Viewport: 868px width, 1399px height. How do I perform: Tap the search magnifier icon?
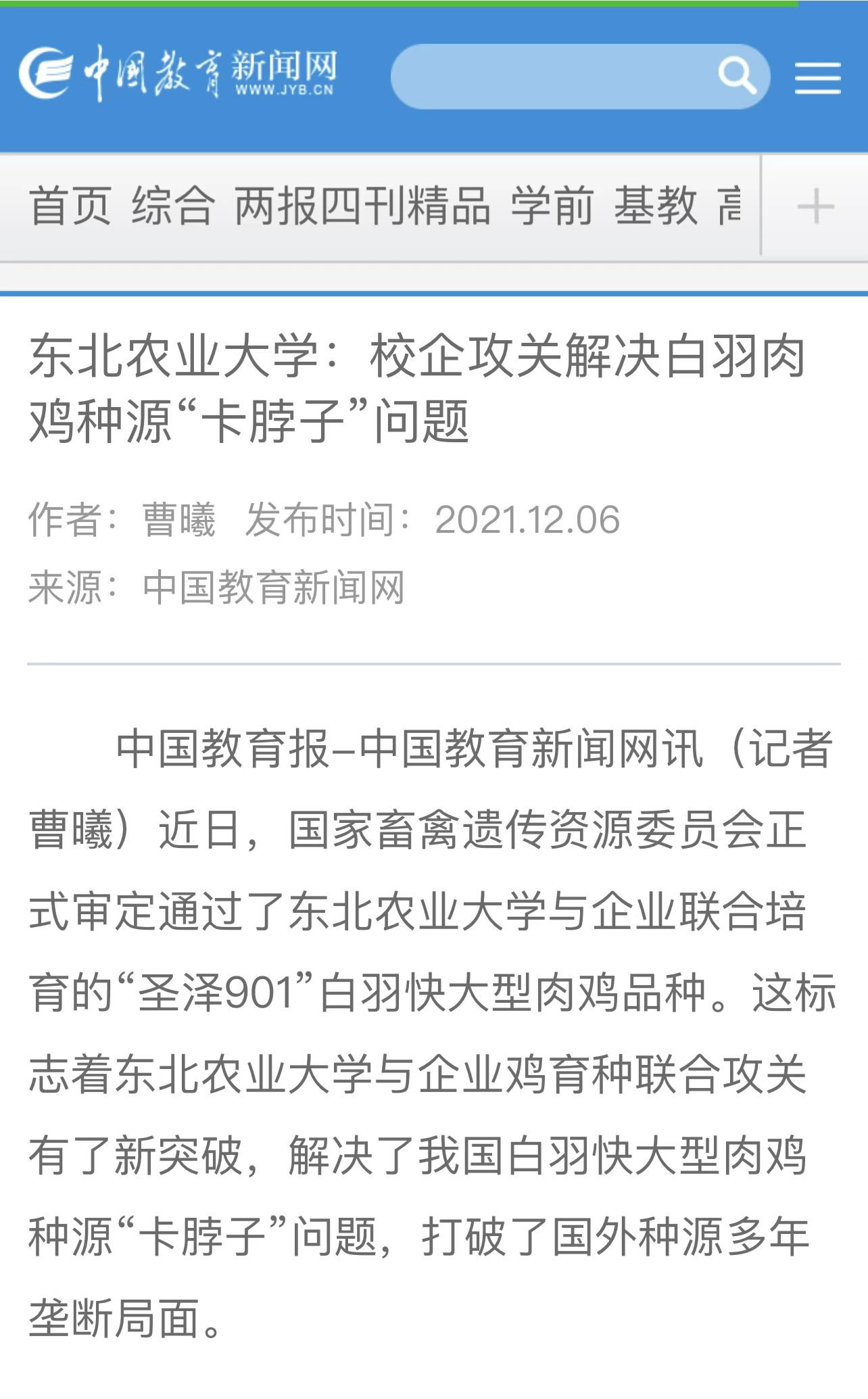(736, 75)
